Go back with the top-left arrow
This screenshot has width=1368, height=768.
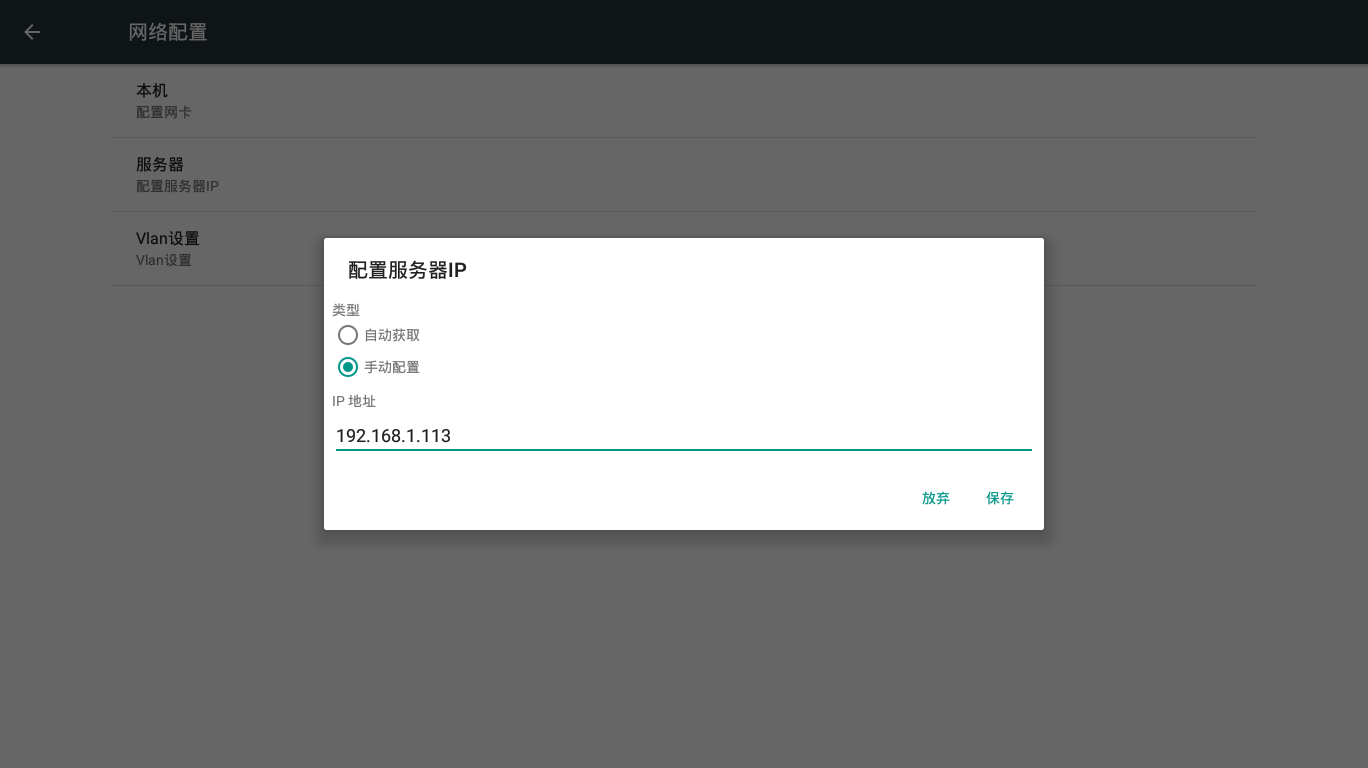(x=32, y=32)
